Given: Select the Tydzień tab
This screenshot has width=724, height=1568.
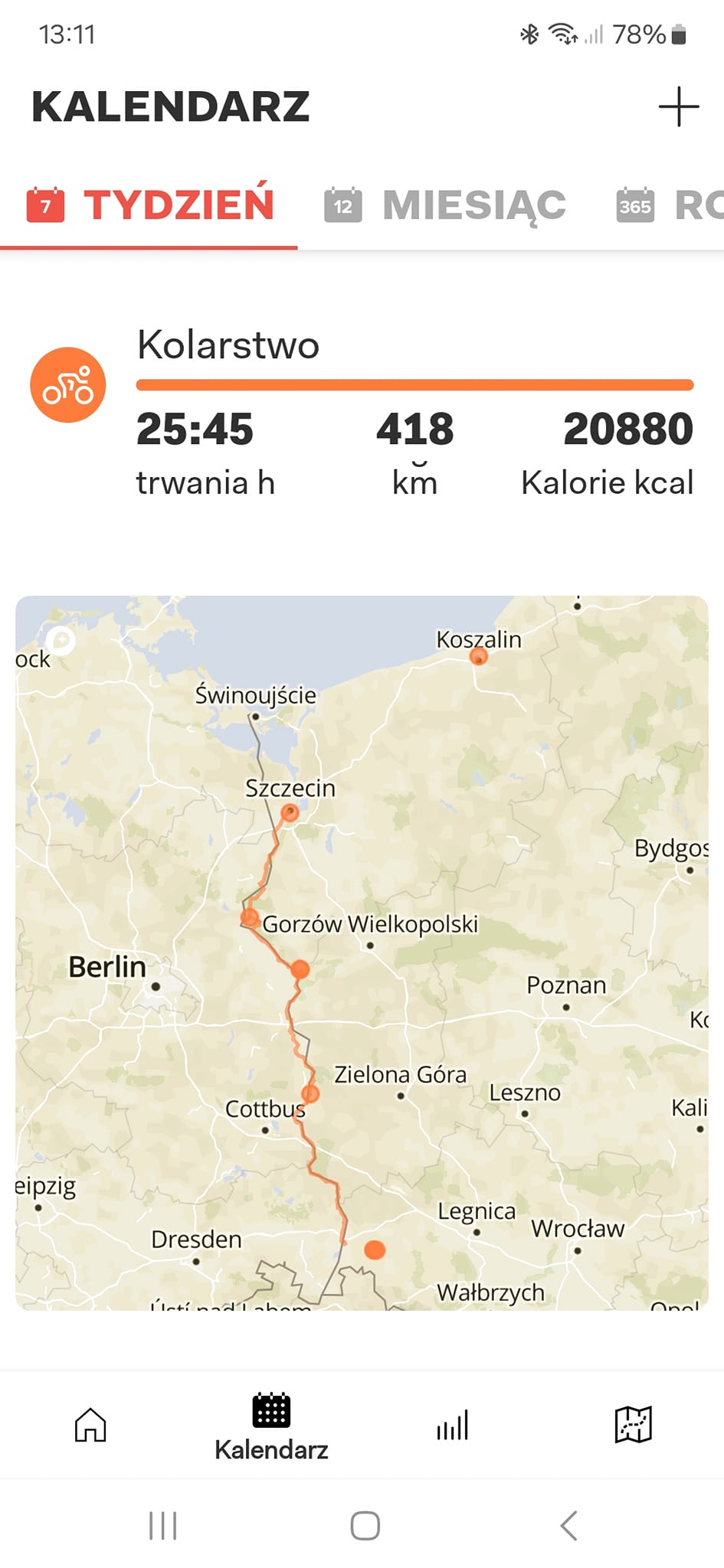Looking at the screenshot, I should (x=150, y=205).
